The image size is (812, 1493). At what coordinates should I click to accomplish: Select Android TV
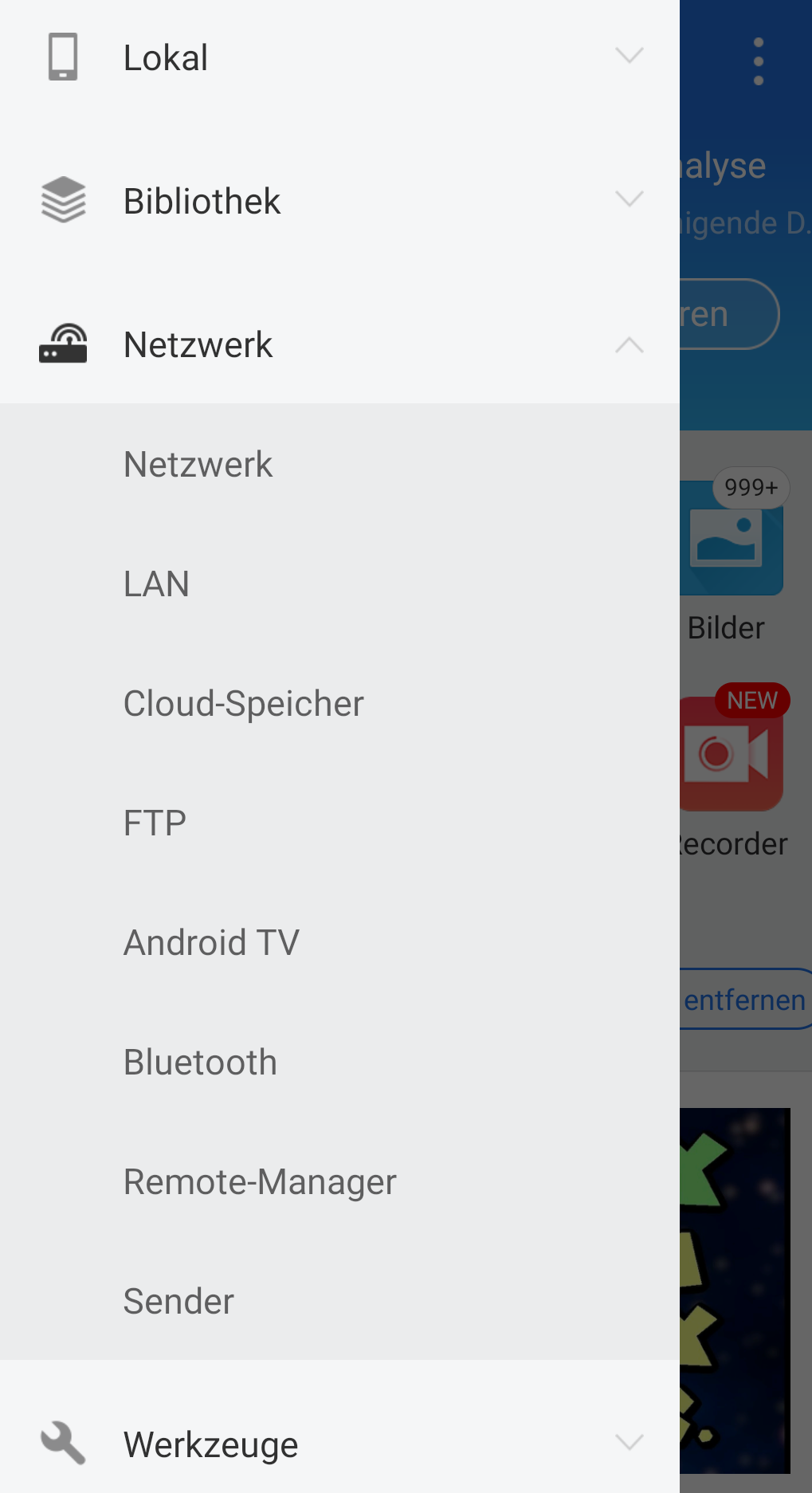[x=212, y=942]
